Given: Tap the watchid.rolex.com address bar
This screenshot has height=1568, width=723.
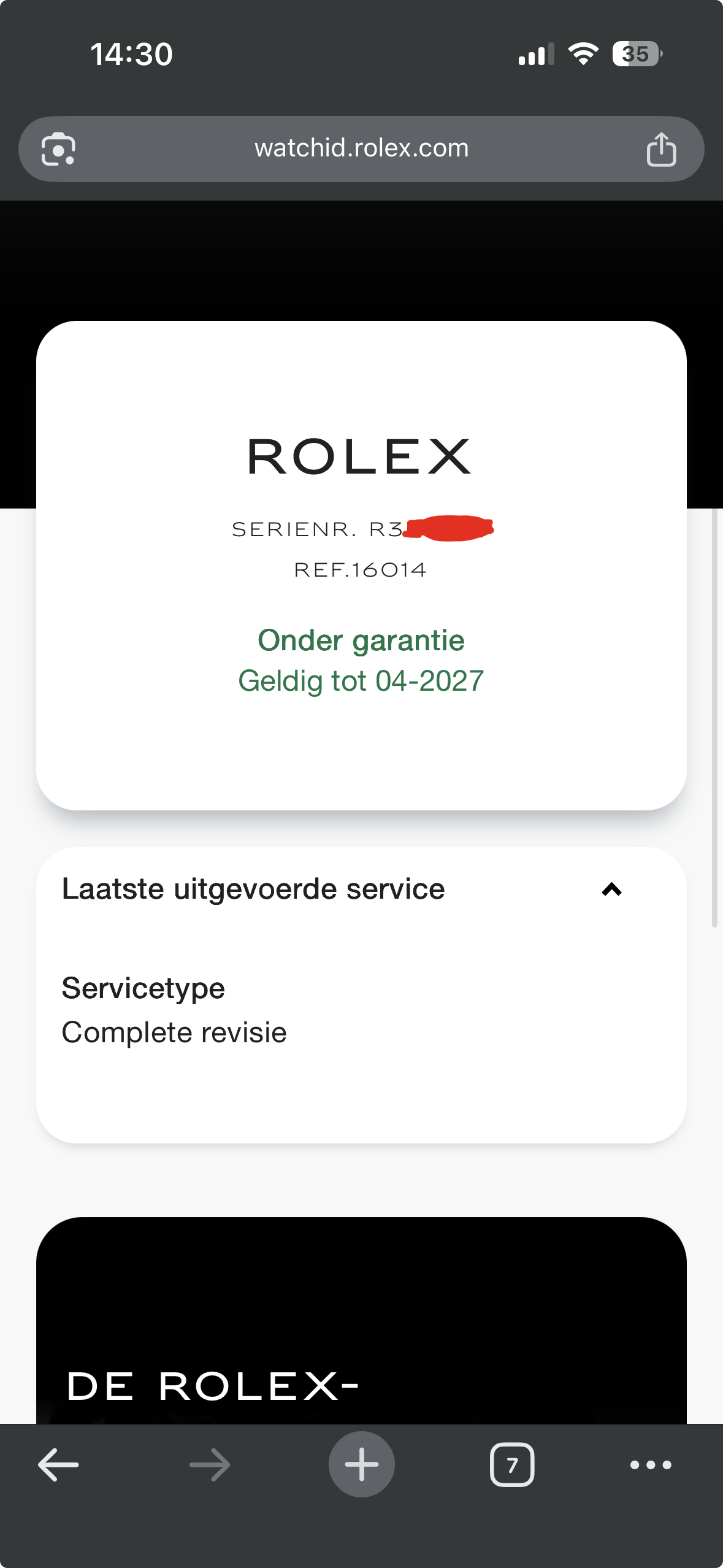Looking at the screenshot, I should tap(361, 148).
